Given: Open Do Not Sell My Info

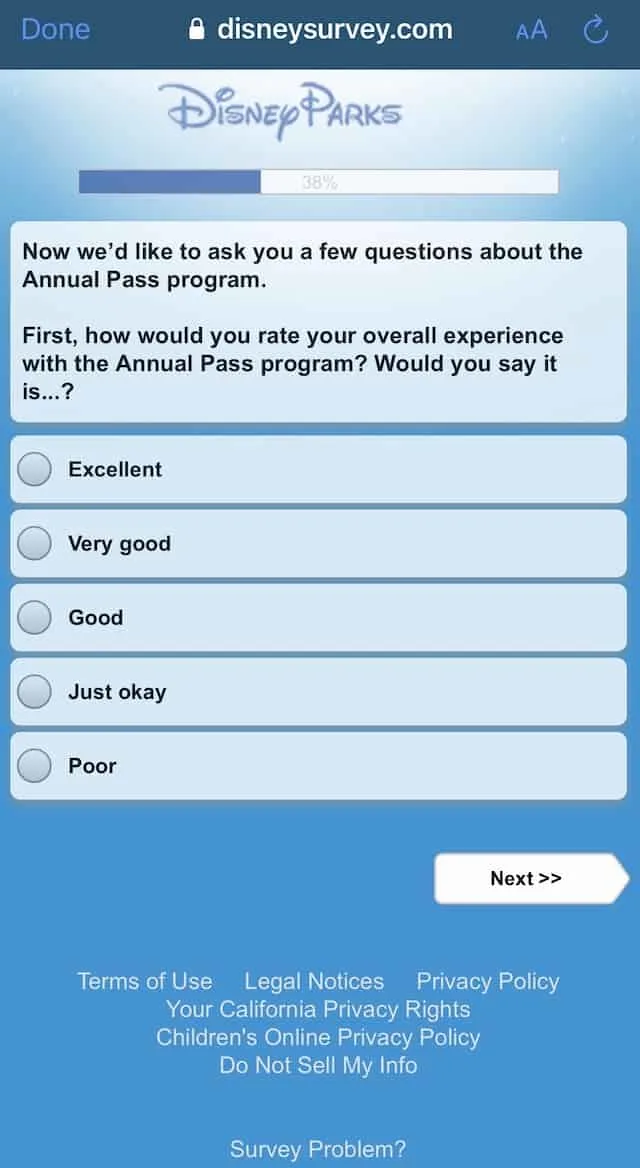Looking at the screenshot, I should click(x=318, y=1065).
